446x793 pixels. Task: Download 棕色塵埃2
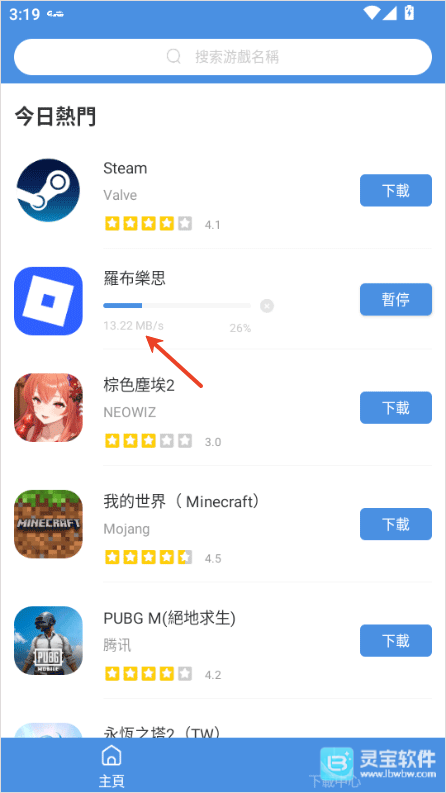point(395,408)
